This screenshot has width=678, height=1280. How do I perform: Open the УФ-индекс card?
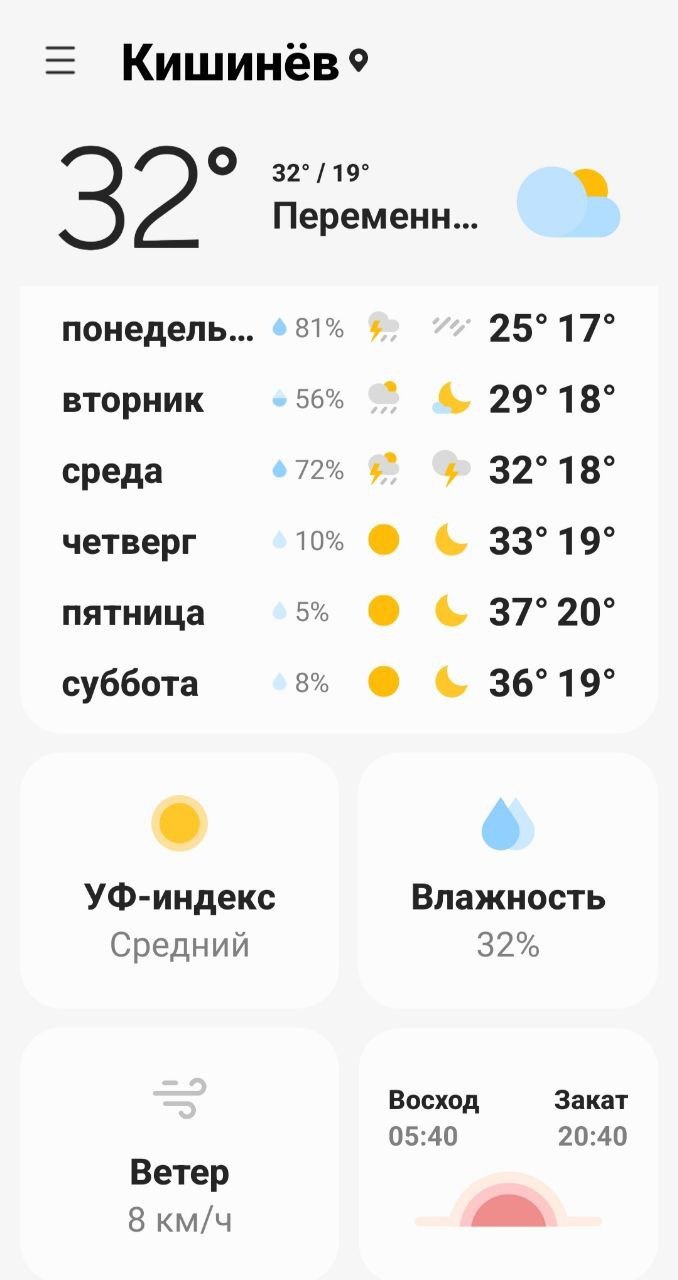[x=179, y=880]
